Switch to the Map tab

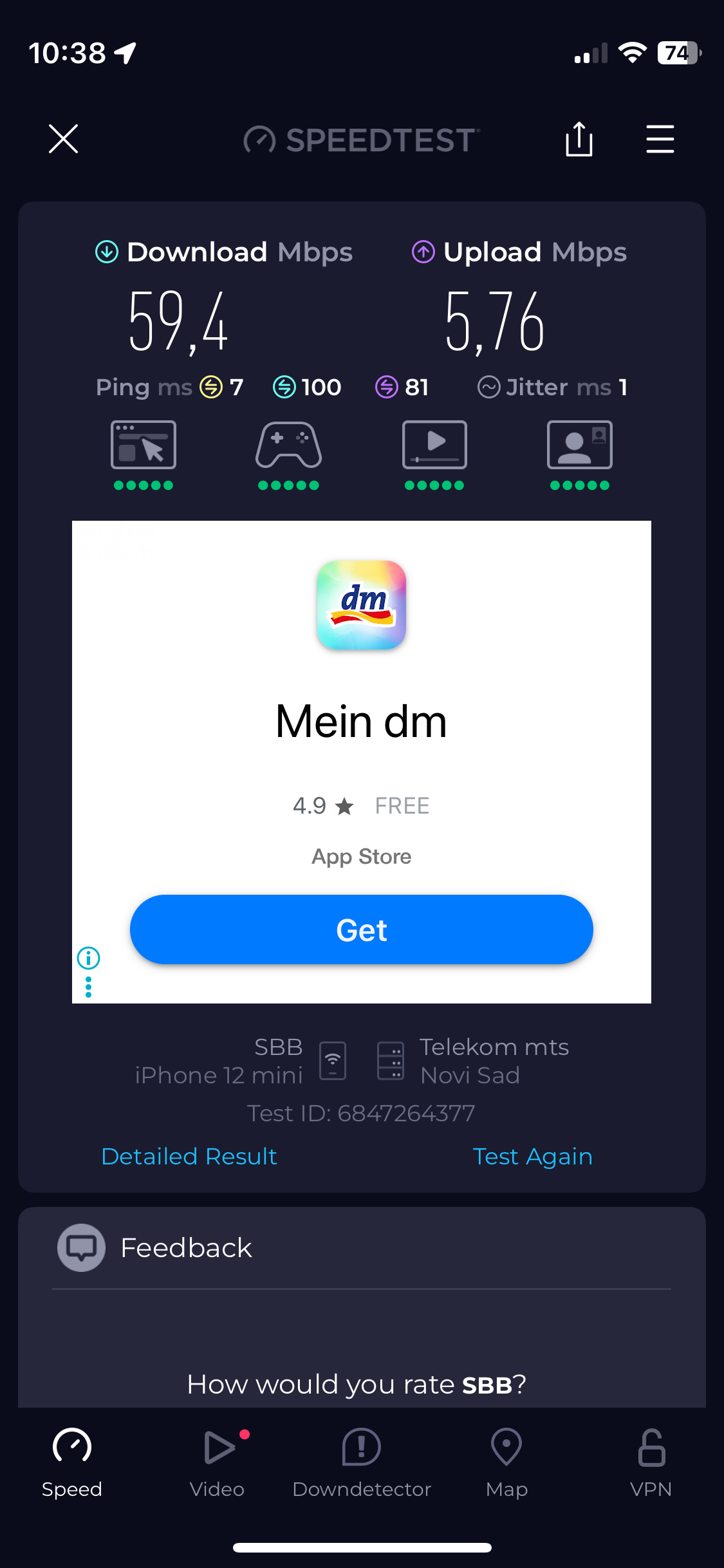506,1462
